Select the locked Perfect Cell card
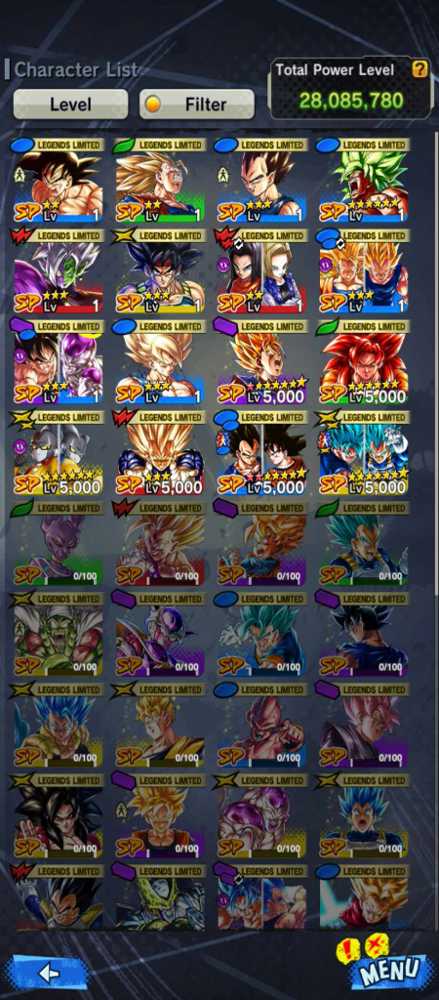The width and height of the screenshot is (439, 1000). (x=160, y=896)
